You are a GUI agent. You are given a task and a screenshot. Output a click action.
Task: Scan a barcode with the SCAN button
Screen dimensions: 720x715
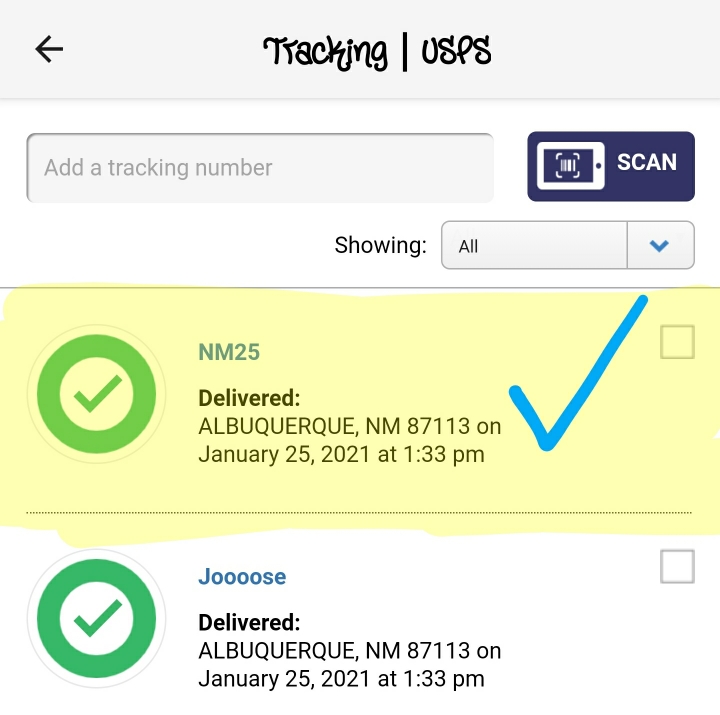coord(610,166)
